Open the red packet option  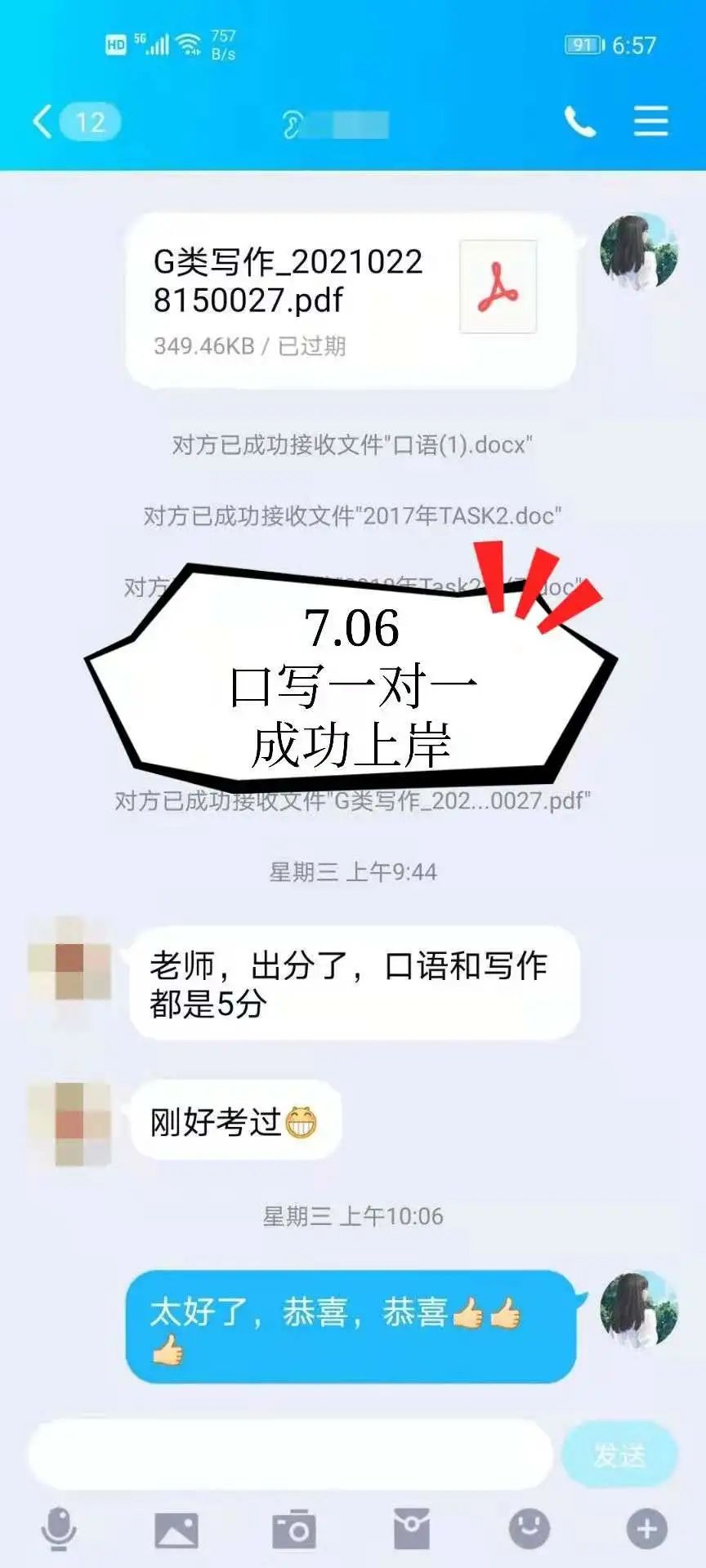pyautogui.click(x=412, y=1529)
